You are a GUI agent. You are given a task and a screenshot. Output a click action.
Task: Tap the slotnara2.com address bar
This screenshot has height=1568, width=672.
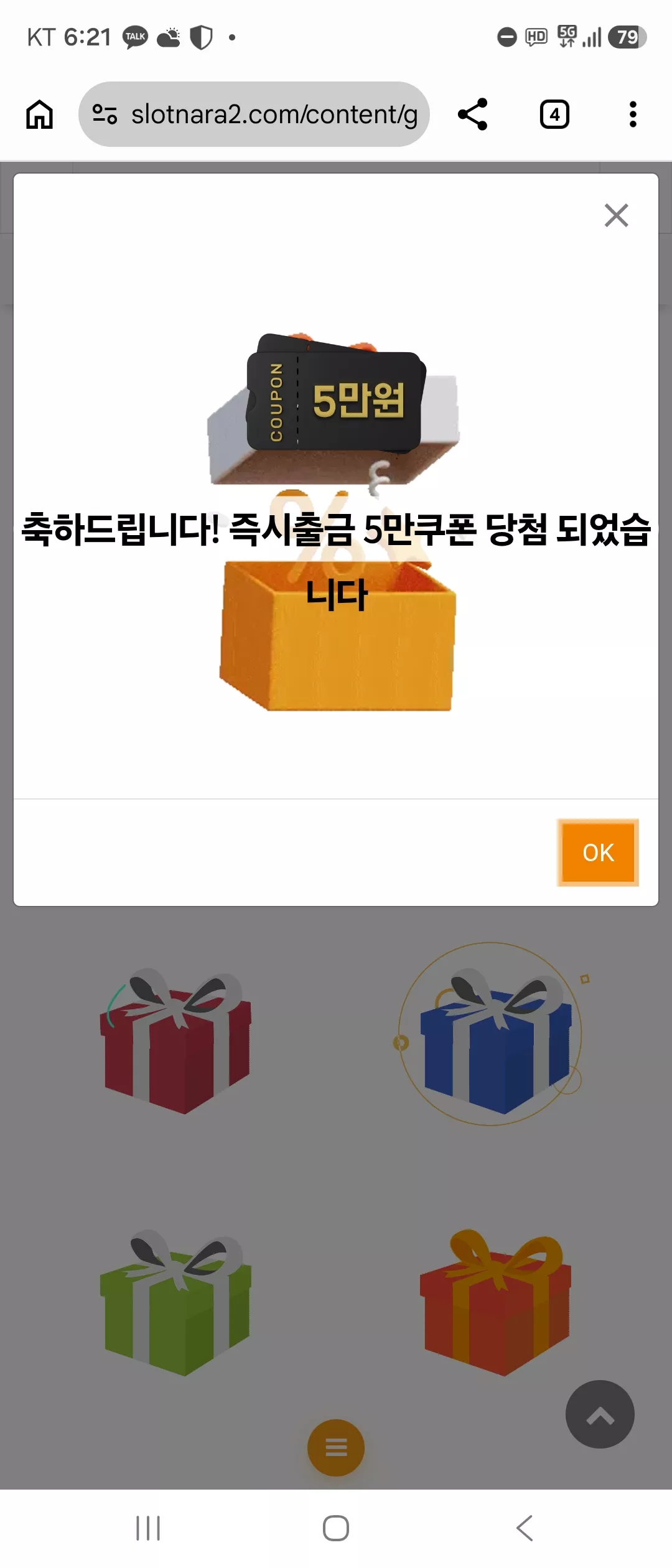[254, 114]
